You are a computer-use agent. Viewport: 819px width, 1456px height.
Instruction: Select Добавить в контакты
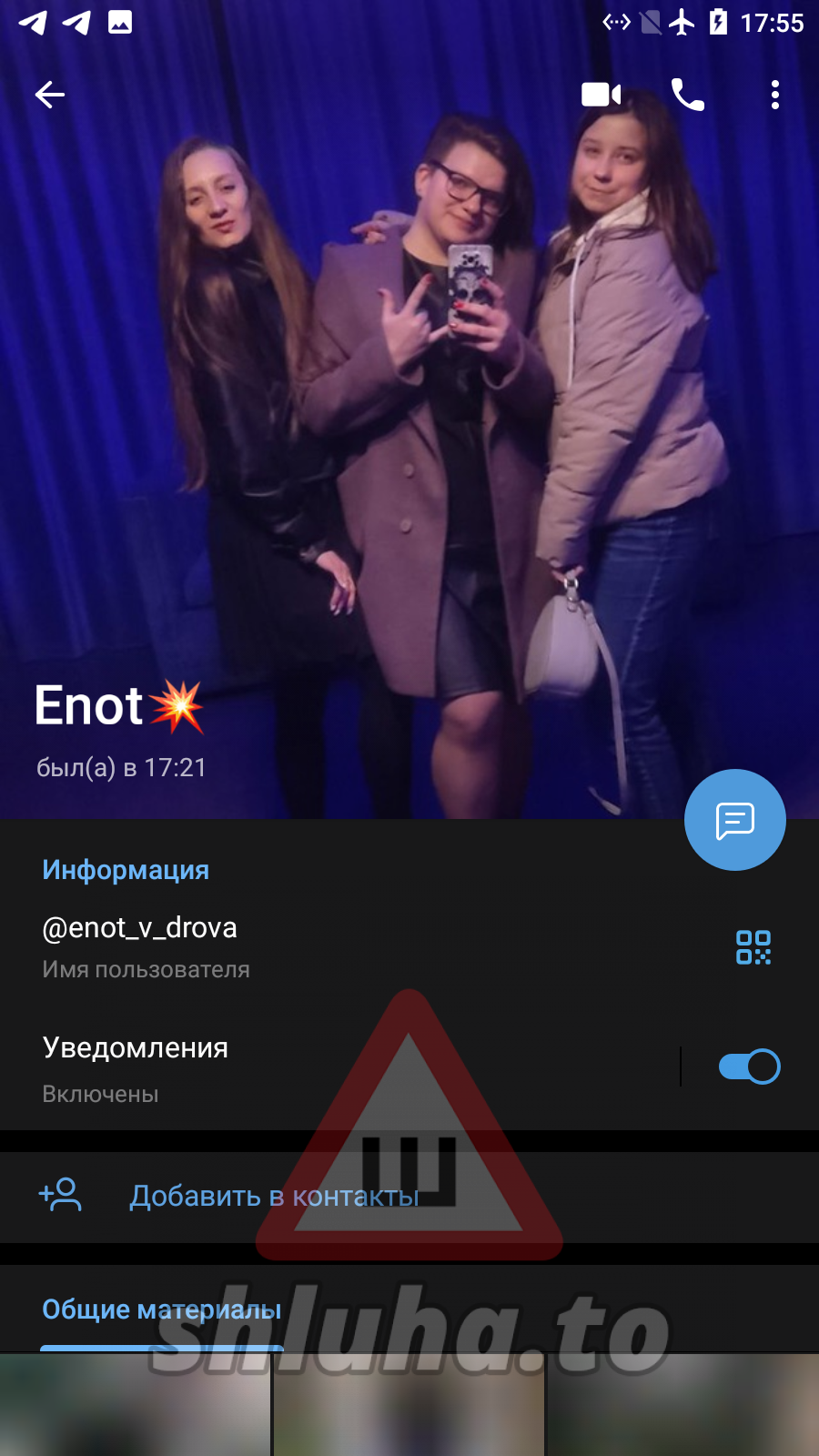[273, 1196]
